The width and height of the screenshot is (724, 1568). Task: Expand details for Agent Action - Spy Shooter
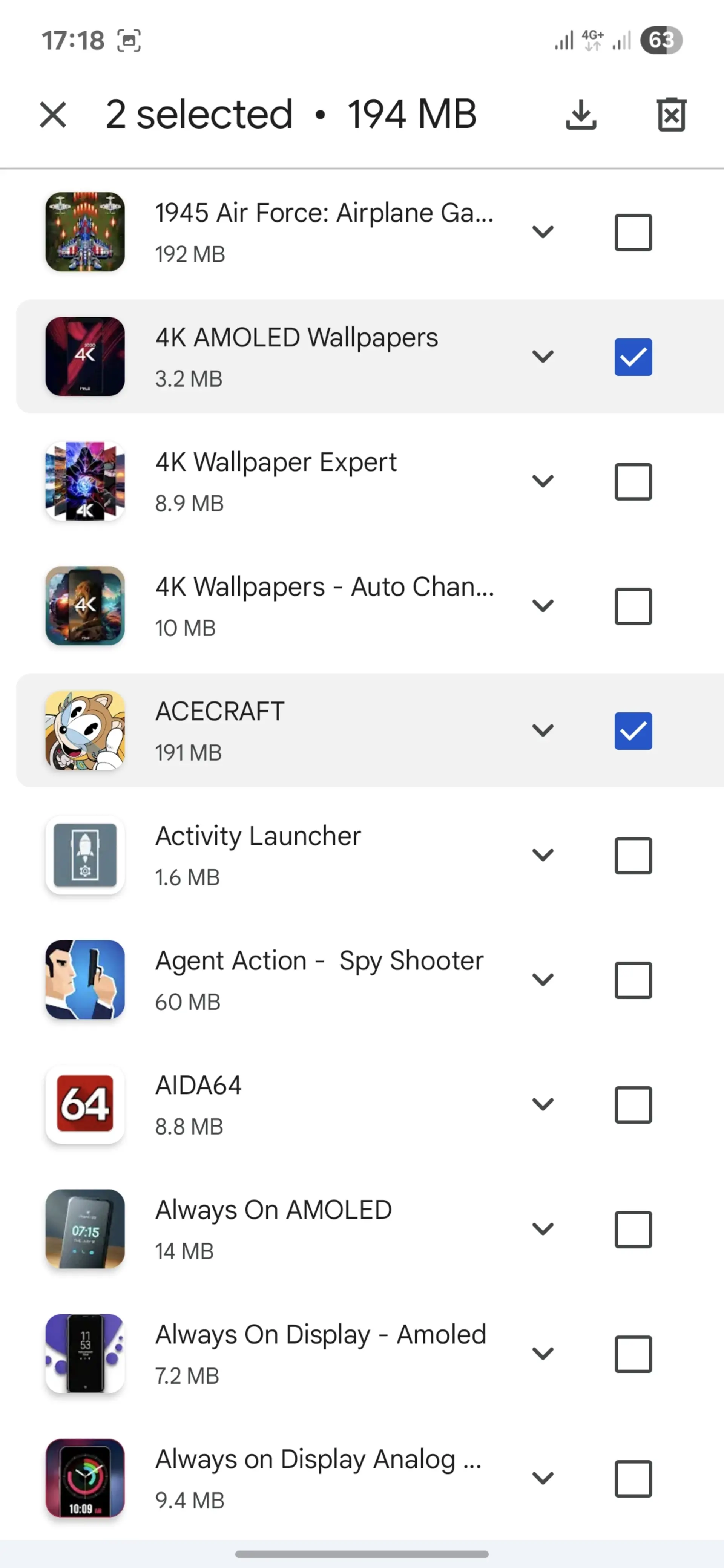point(543,980)
